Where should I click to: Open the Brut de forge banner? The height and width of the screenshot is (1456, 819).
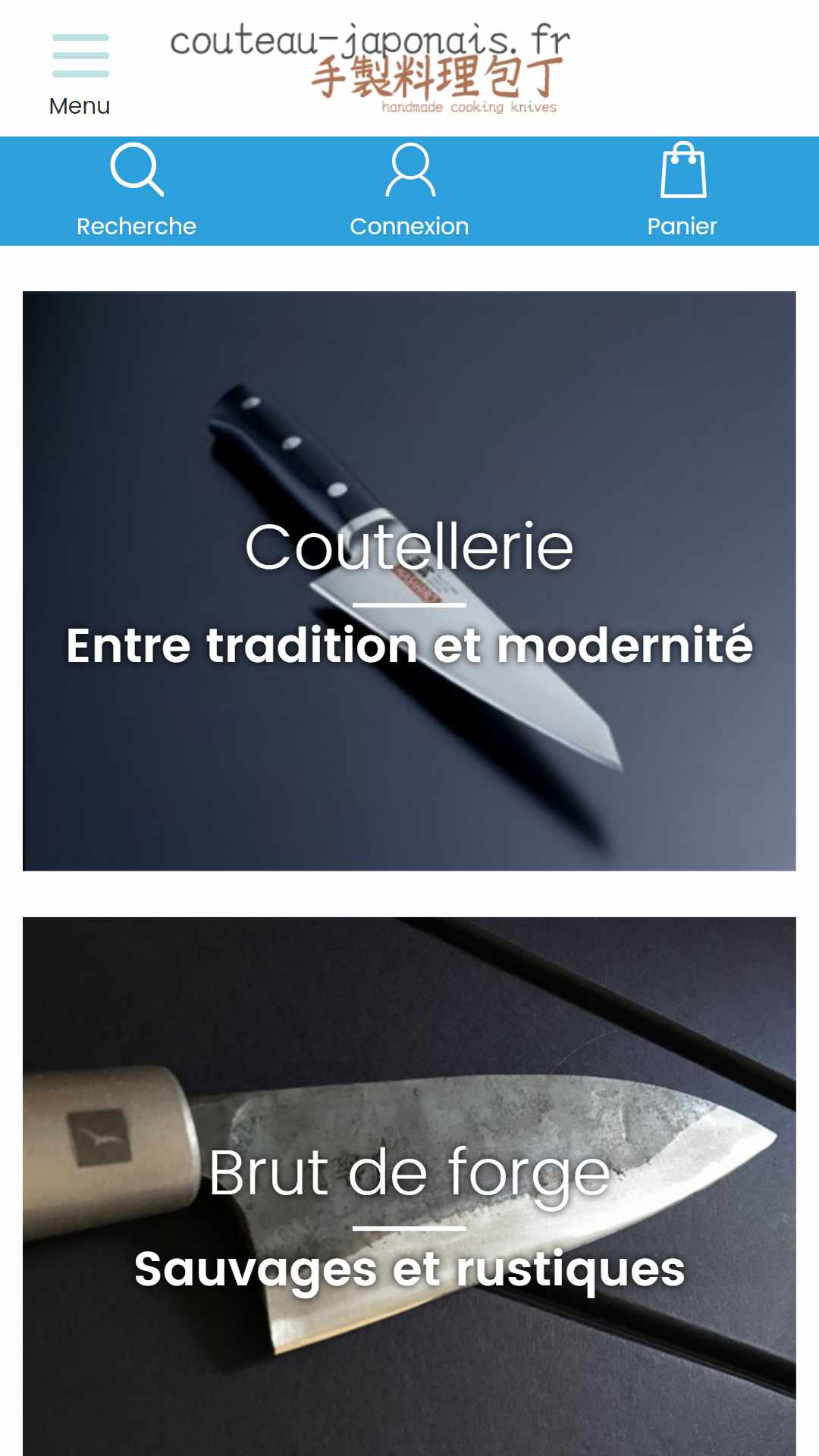pyautogui.click(x=409, y=1186)
